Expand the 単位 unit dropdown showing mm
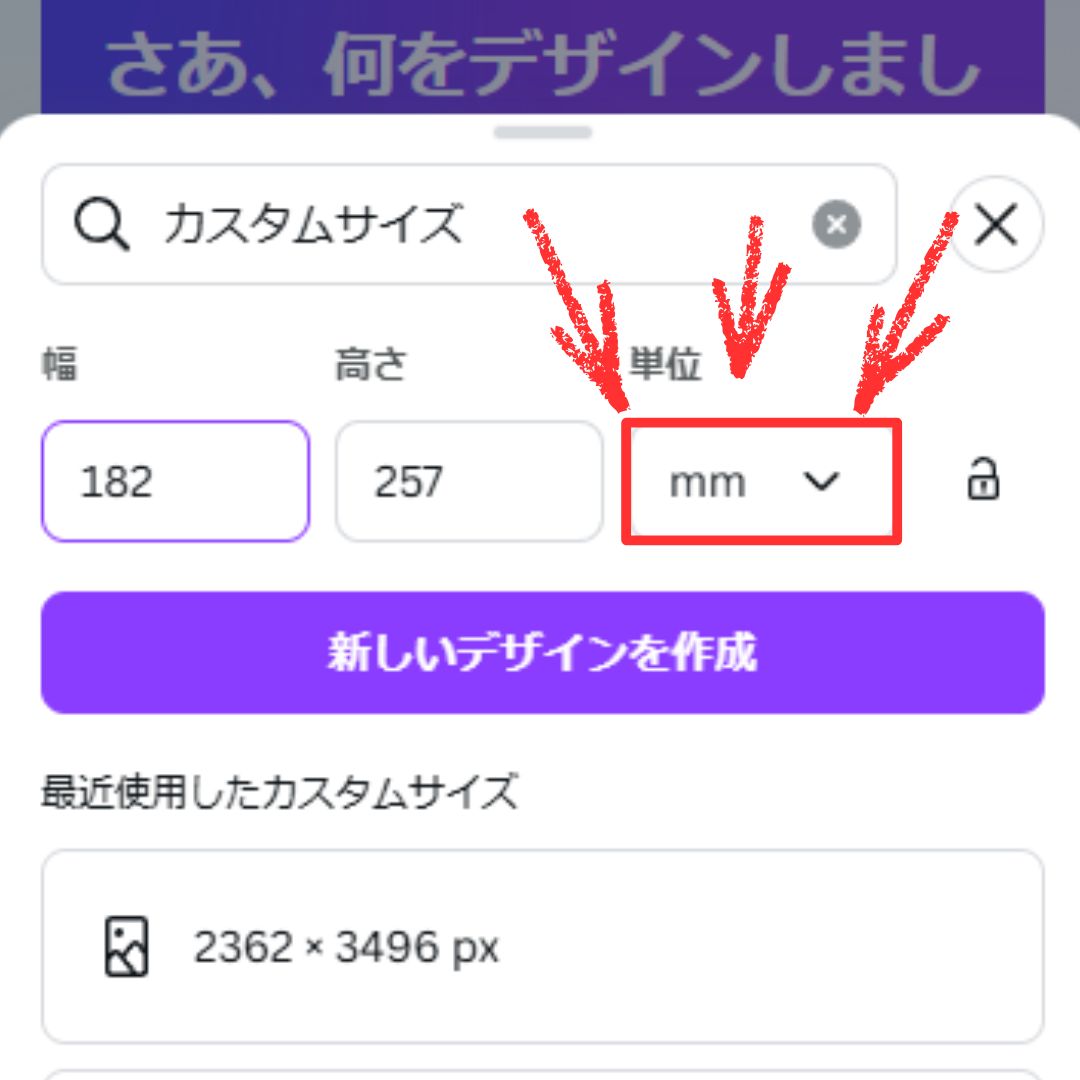Screen dimensions: 1080x1080 coord(760,482)
